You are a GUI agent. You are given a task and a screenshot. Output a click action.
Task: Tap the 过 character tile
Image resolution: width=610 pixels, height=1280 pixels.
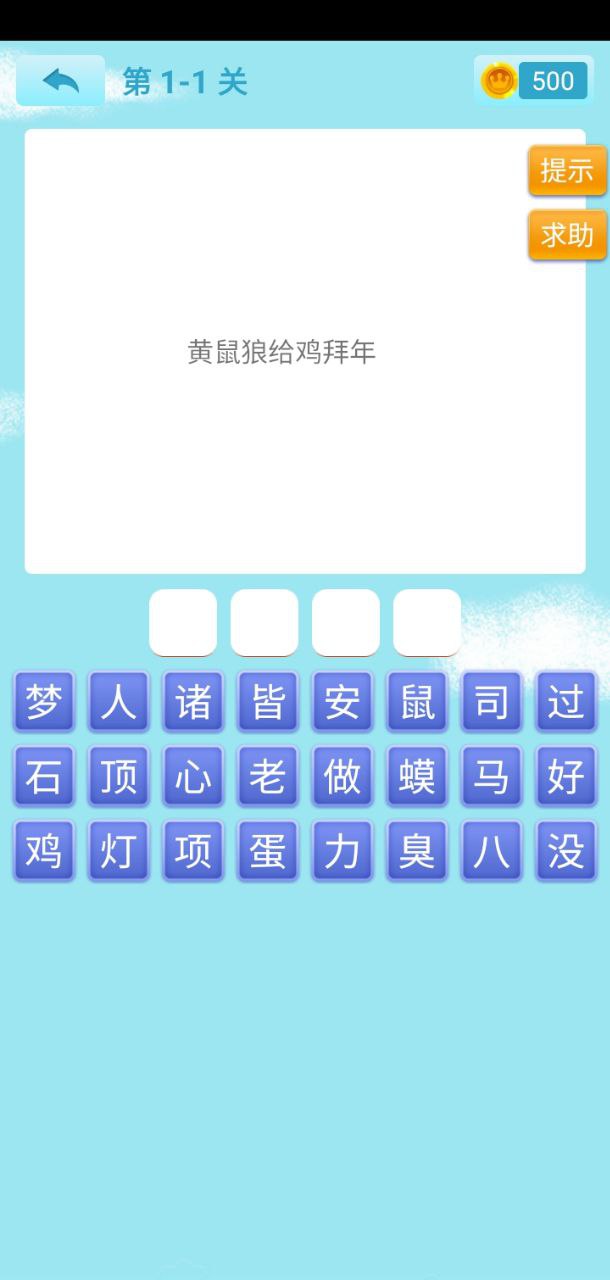click(565, 702)
